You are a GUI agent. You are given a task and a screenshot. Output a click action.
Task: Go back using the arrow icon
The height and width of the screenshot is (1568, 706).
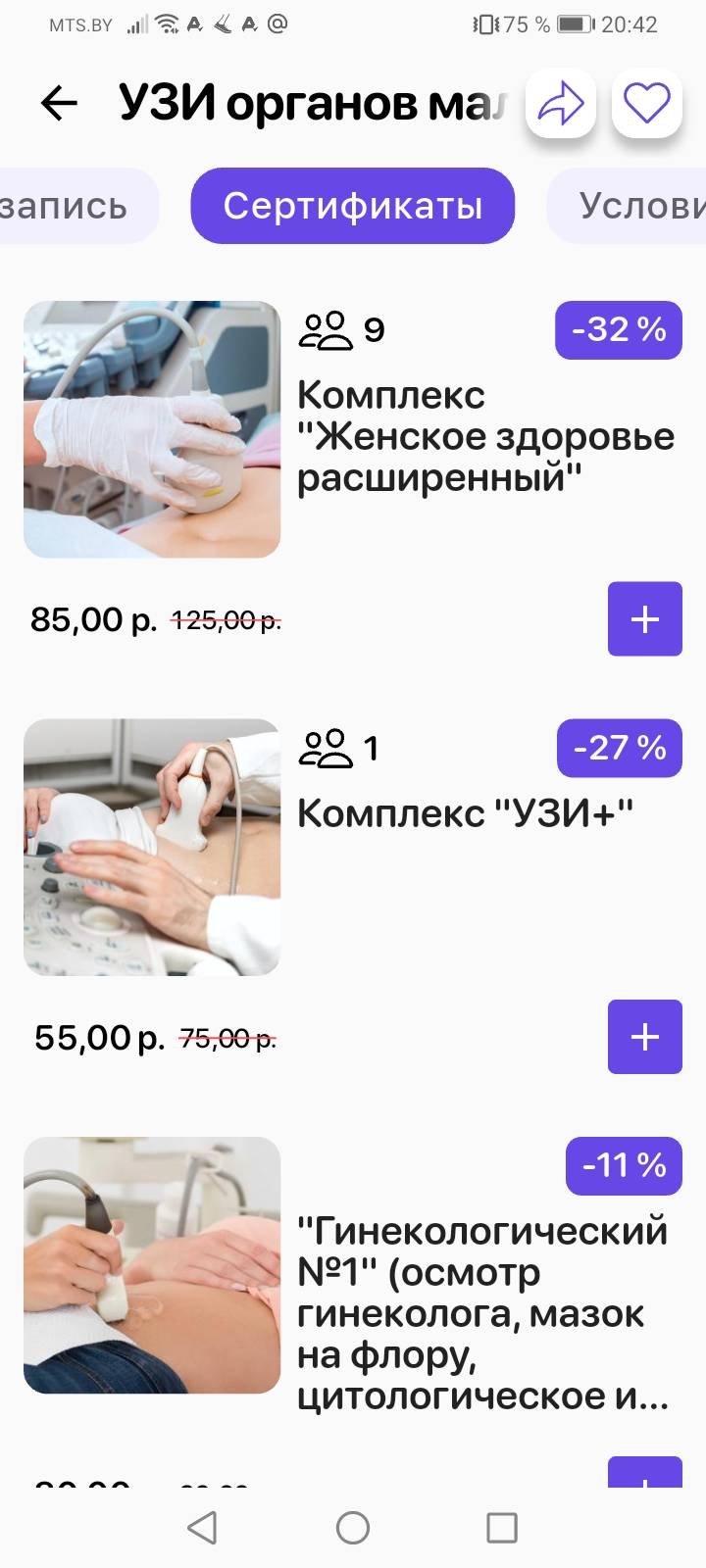coord(59,103)
